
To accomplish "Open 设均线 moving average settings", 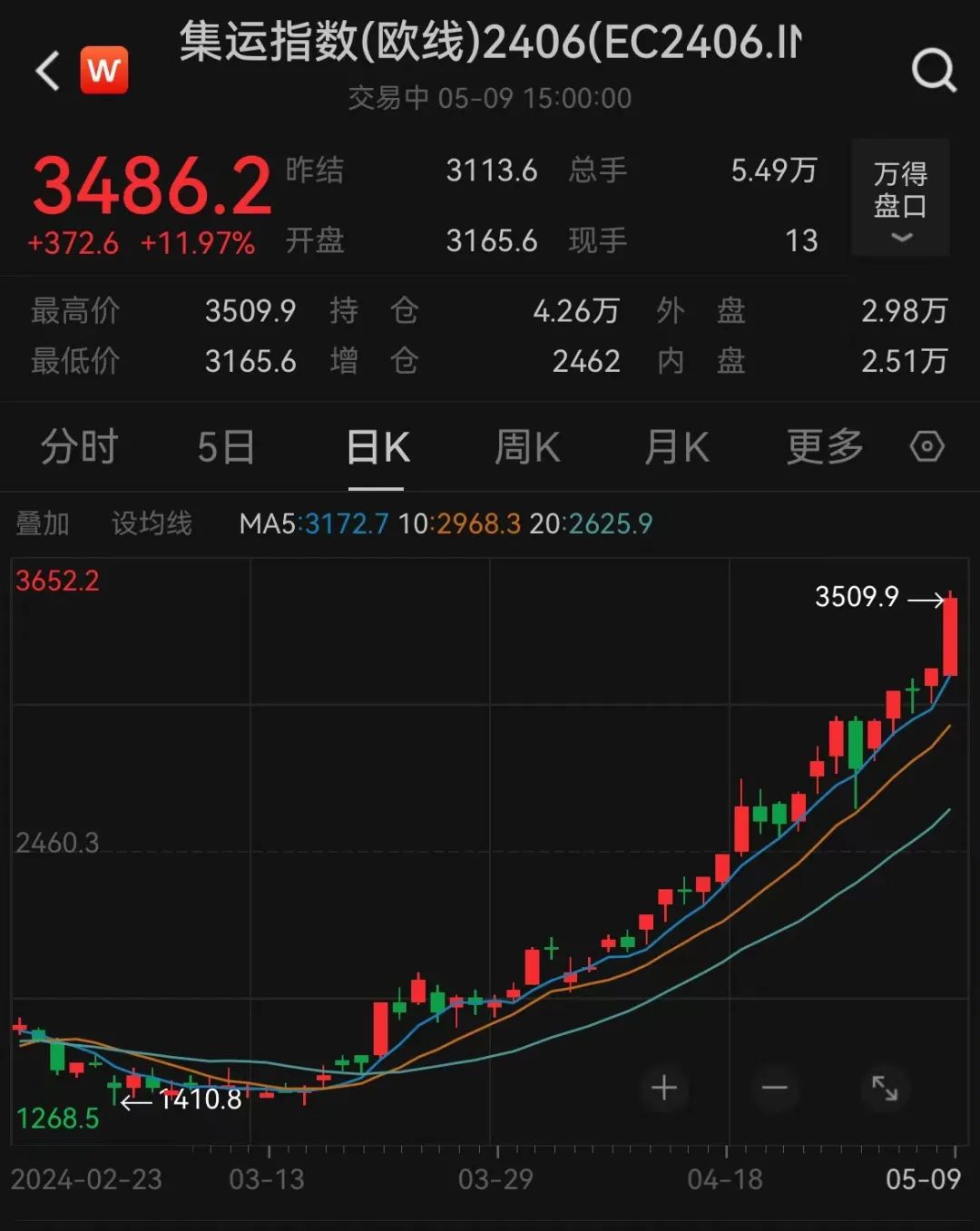I will pos(152,523).
